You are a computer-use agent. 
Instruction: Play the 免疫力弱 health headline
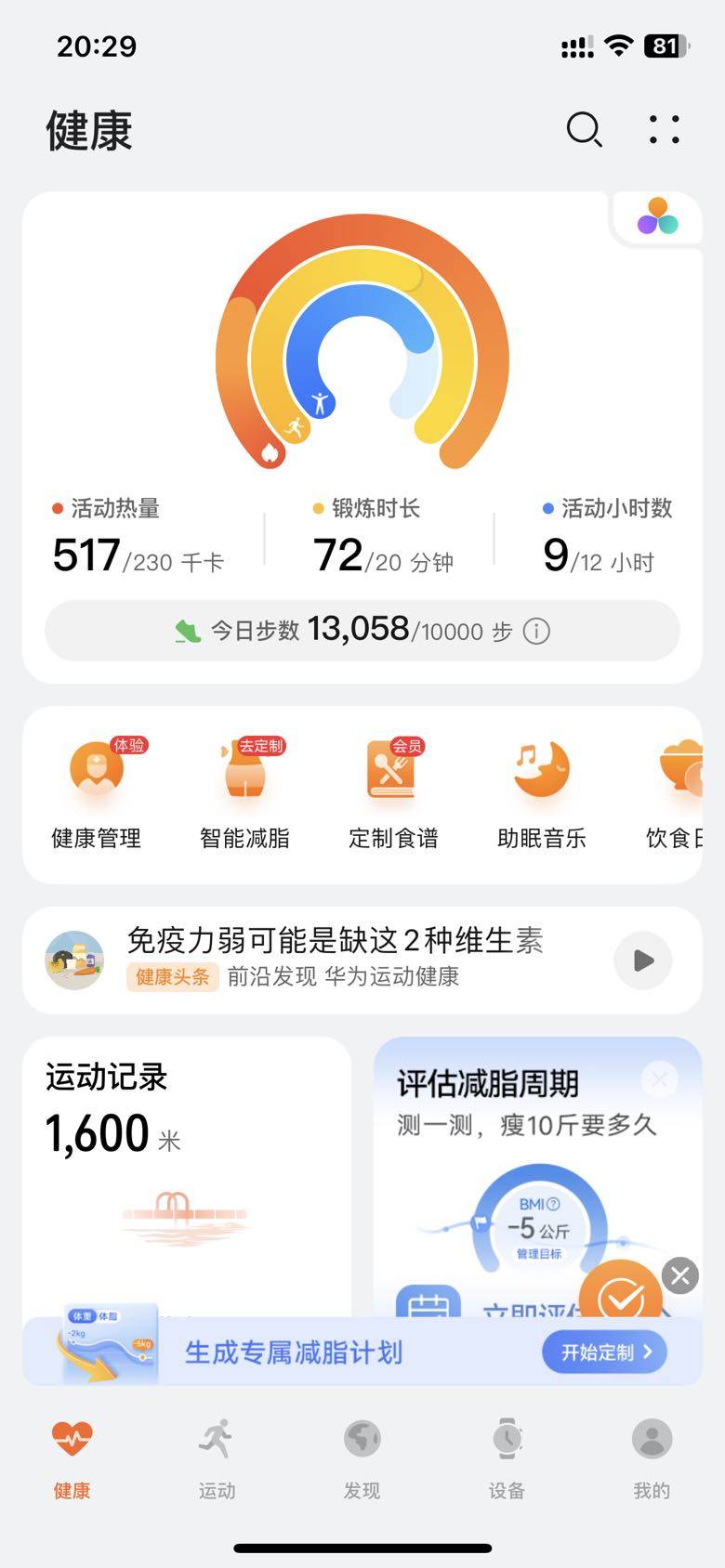click(642, 960)
